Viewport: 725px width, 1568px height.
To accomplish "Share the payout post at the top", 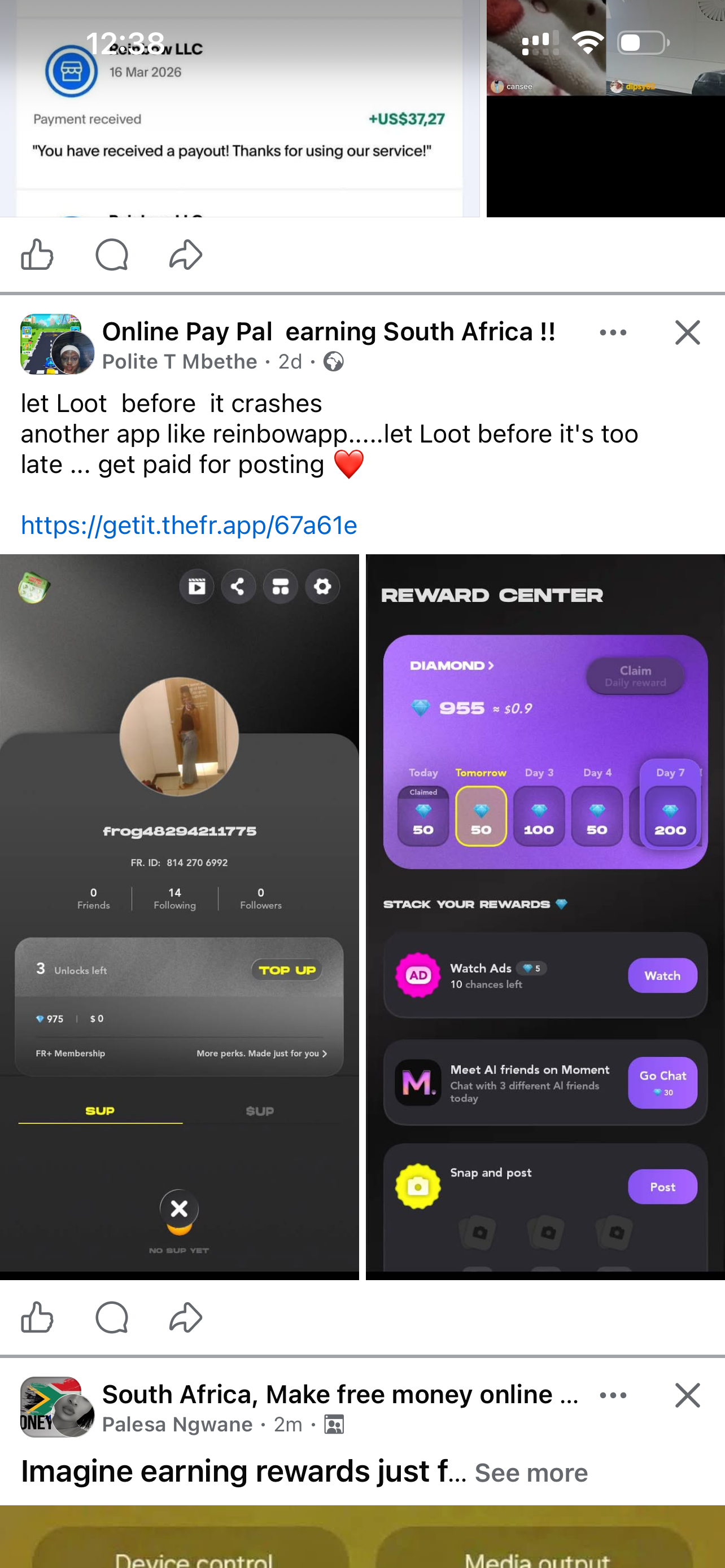I will (186, 255).
